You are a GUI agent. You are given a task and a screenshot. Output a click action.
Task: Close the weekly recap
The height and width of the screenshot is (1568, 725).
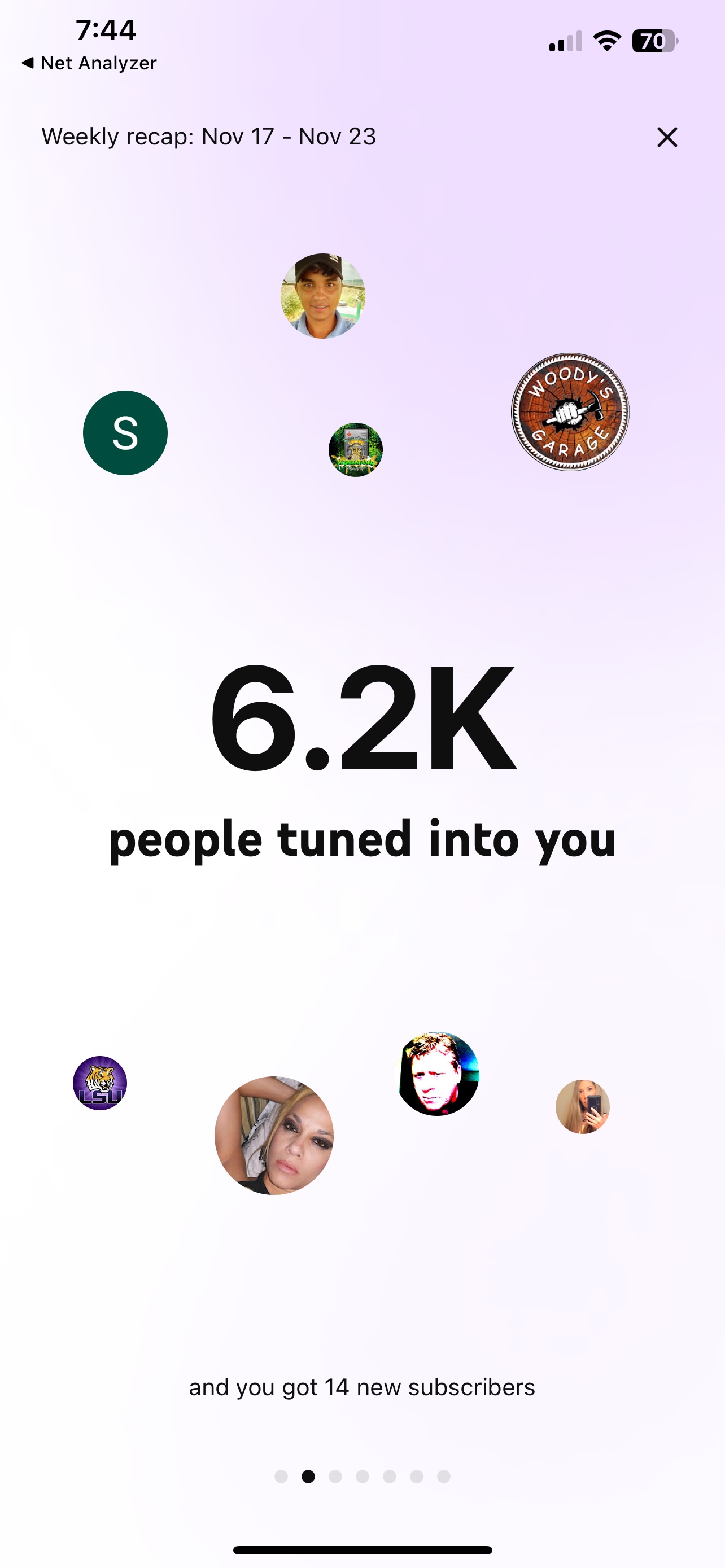click(x=667, y=138)
